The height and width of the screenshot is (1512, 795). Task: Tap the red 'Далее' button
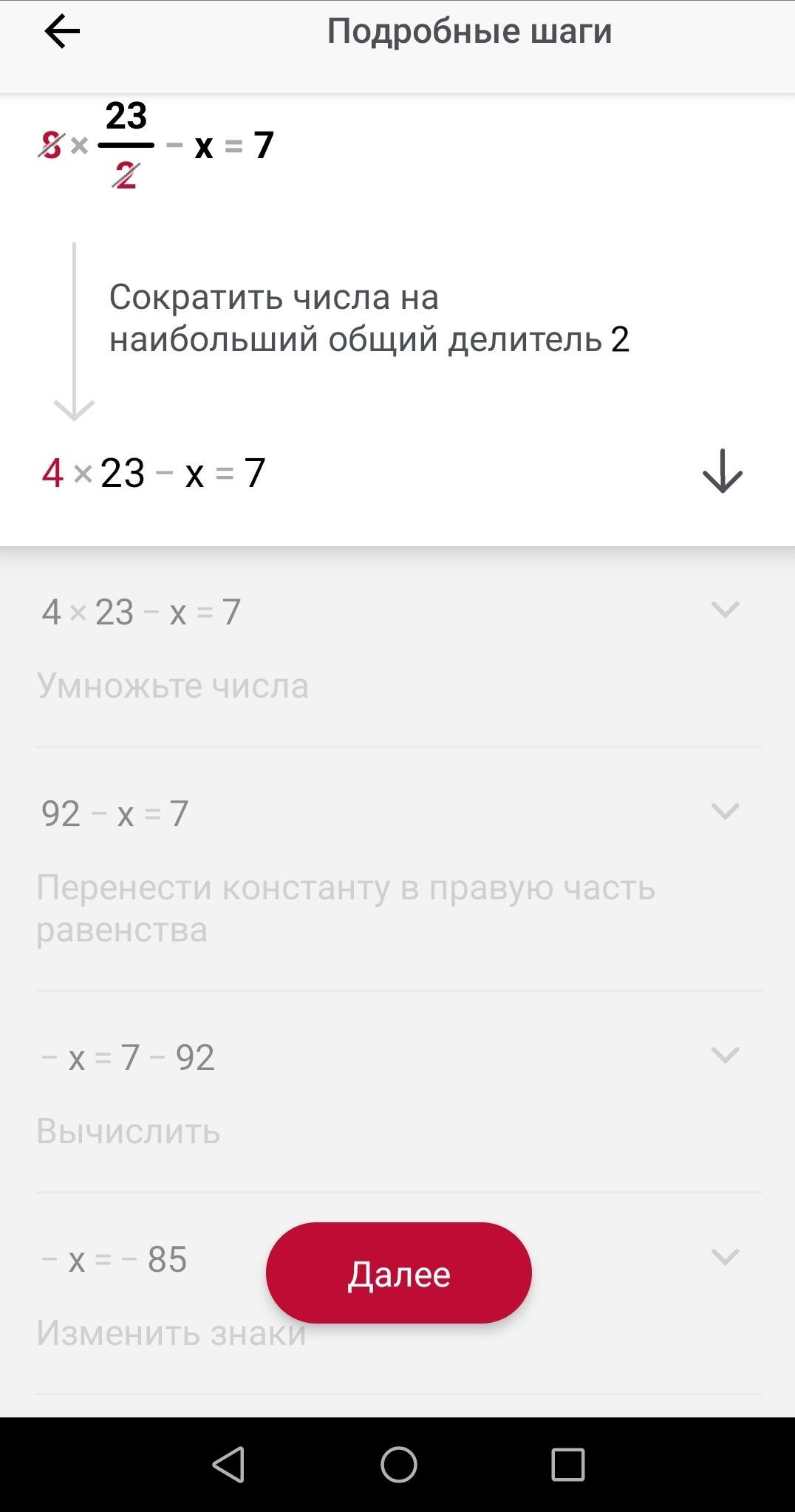tap(399, 1273)
